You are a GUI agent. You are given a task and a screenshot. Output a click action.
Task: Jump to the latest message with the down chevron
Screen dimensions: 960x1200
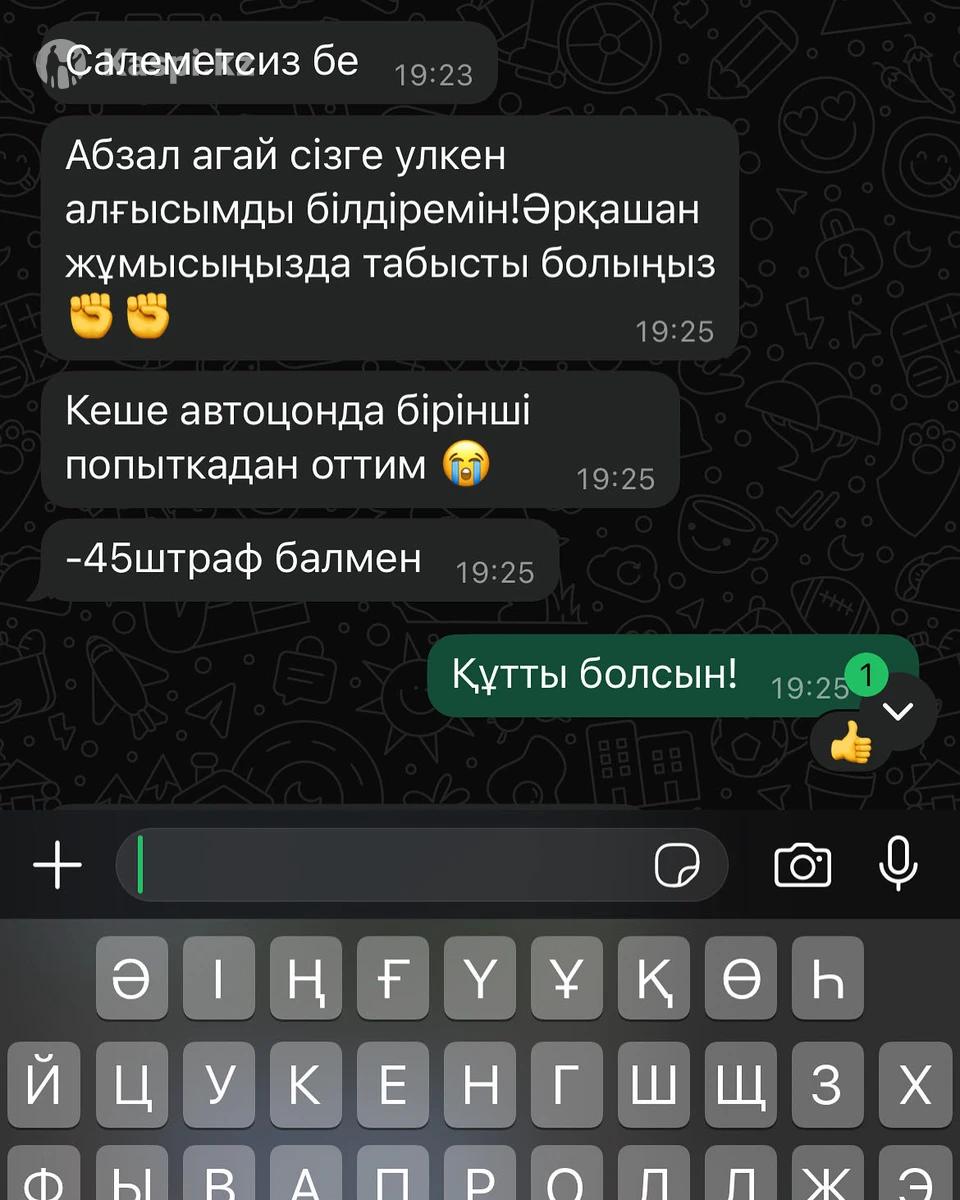tap(899, 711)
